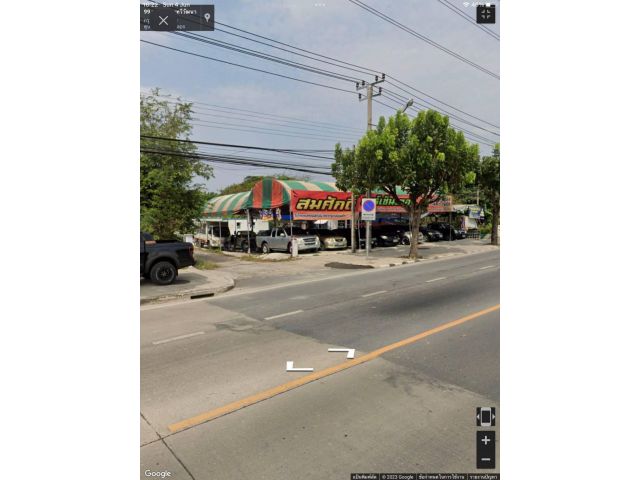
Task: Move along the road using left arrow
Action: click(x=298, y=367)
